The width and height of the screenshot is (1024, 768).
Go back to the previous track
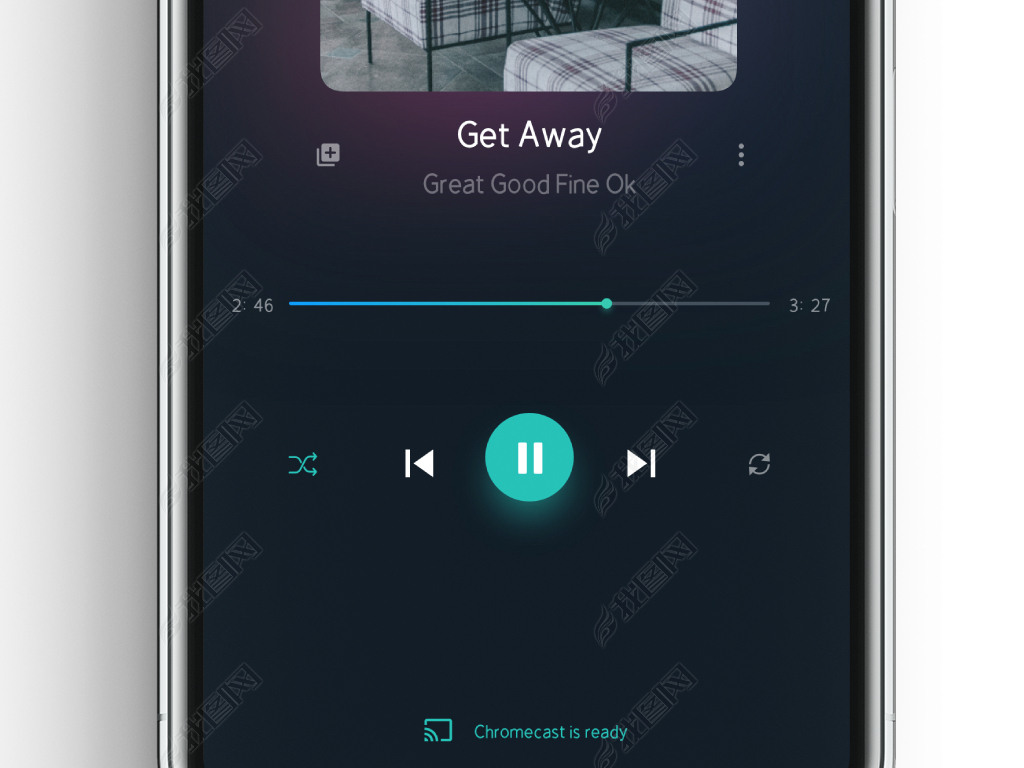pos(419,464)
